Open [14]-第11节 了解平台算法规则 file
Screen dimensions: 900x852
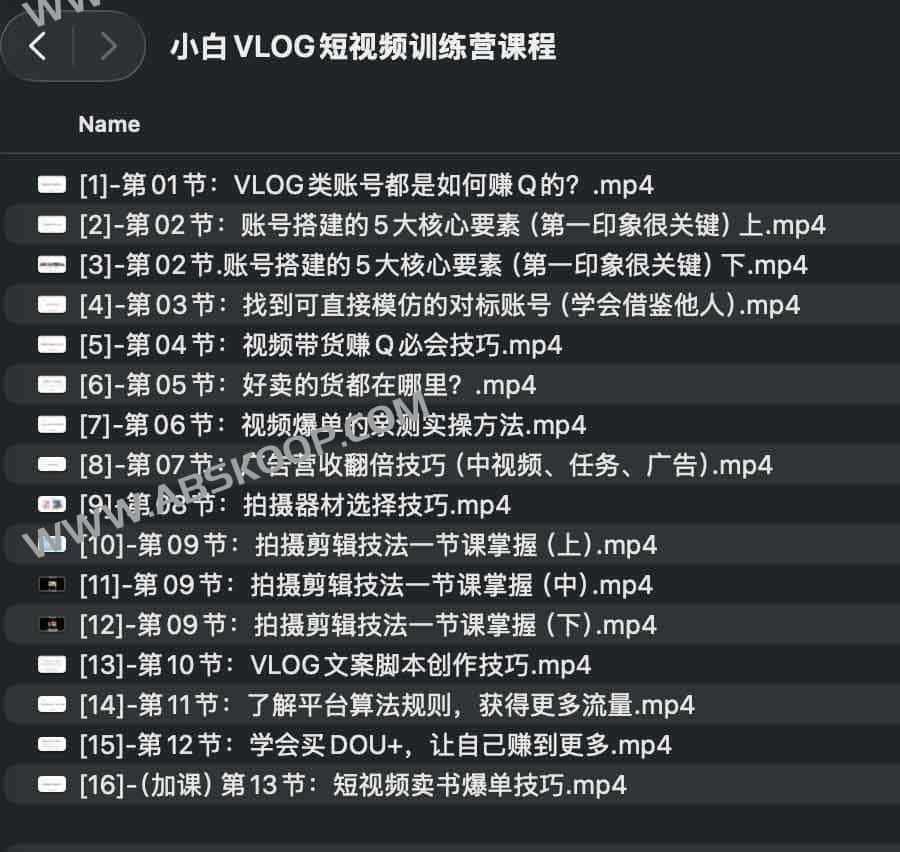tap(386, 705)
